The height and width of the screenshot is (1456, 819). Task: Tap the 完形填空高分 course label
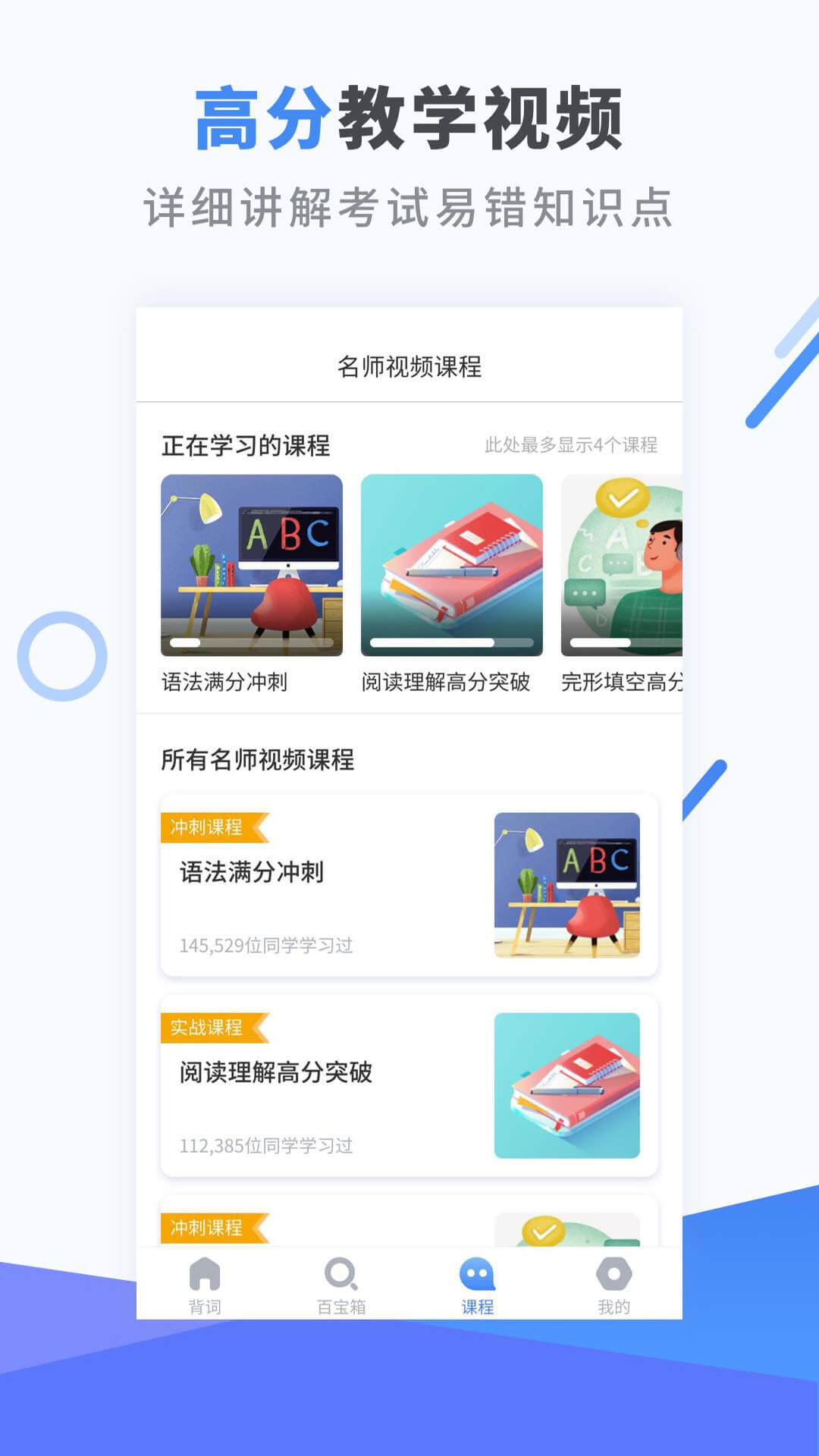tap(622, 682)
